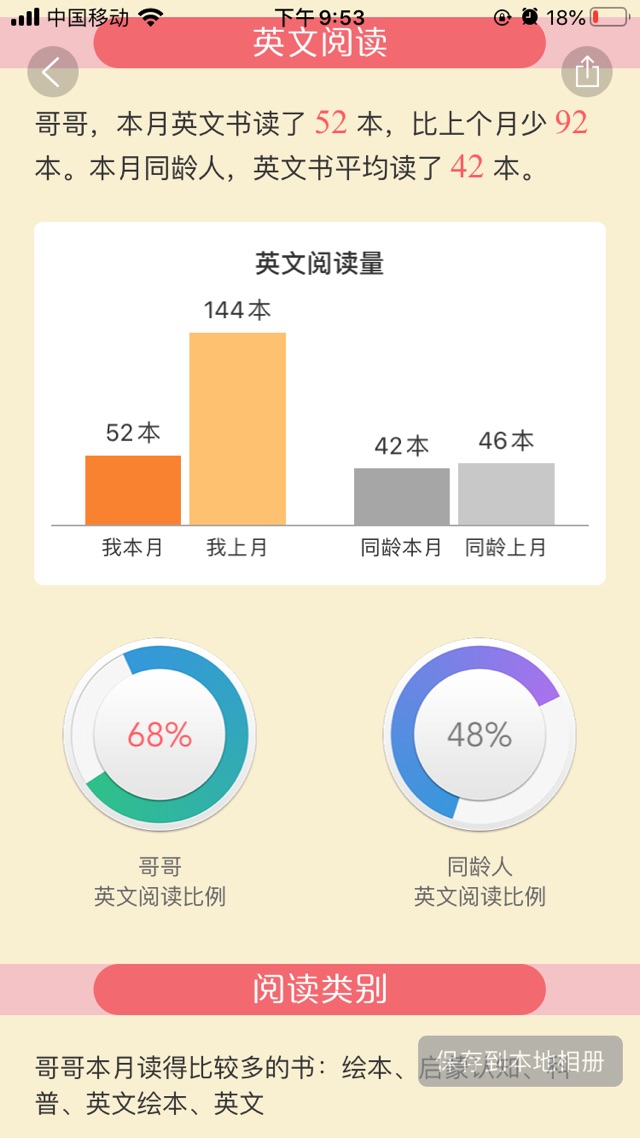Share this reading report
The height and width of the screenshot is (1138, 640).
[x=587, y=72]
